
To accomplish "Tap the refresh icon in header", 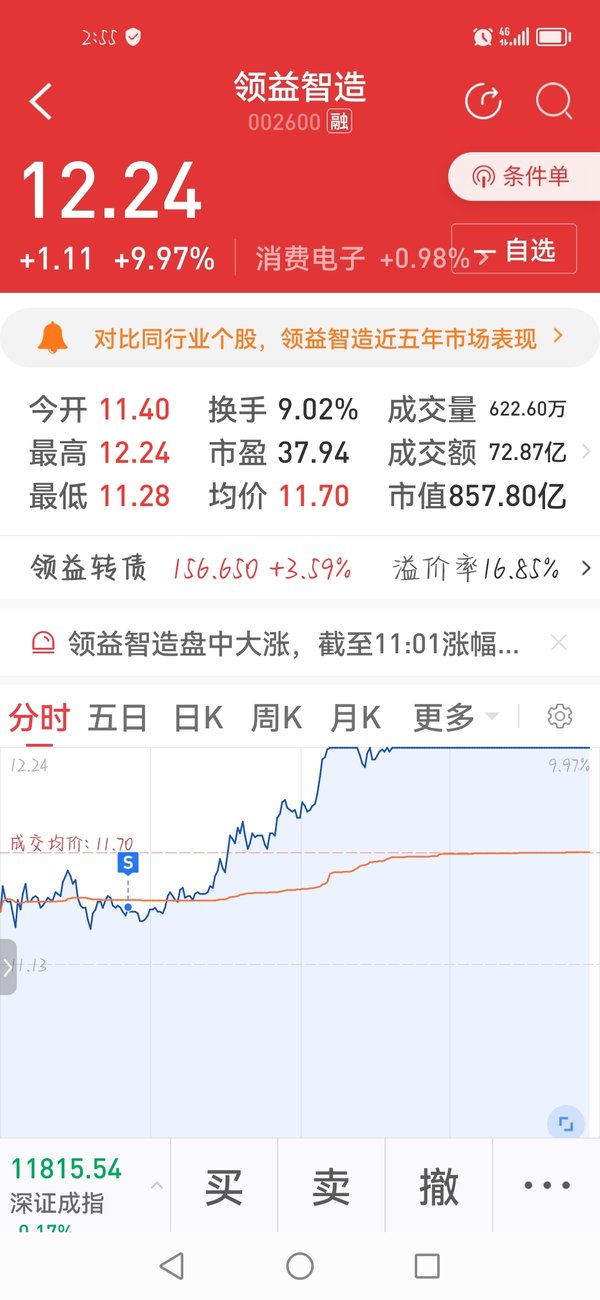I will pyautogui.click(x=484, y=102).
